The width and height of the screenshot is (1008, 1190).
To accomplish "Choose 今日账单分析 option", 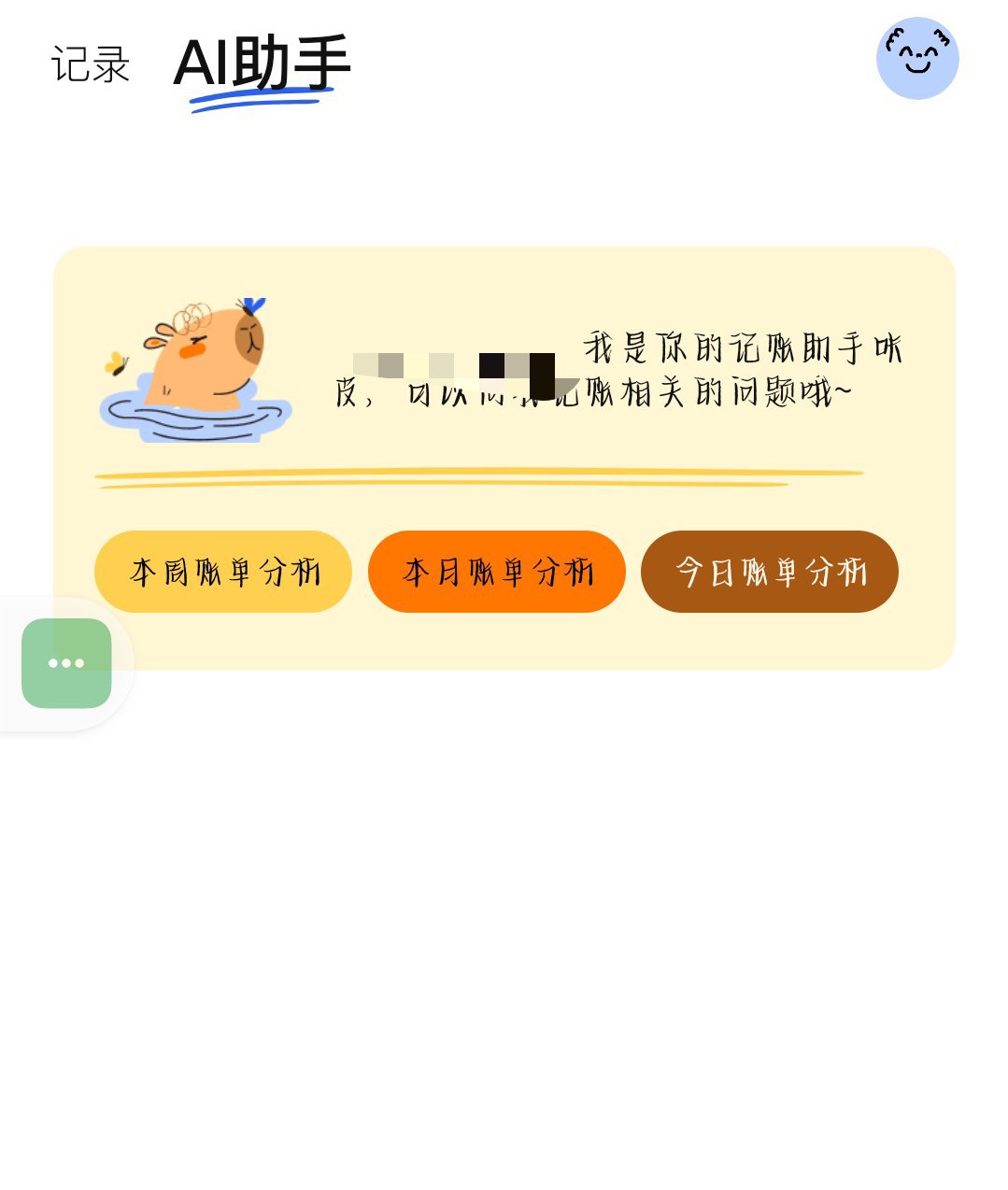I will click(769, 572).
